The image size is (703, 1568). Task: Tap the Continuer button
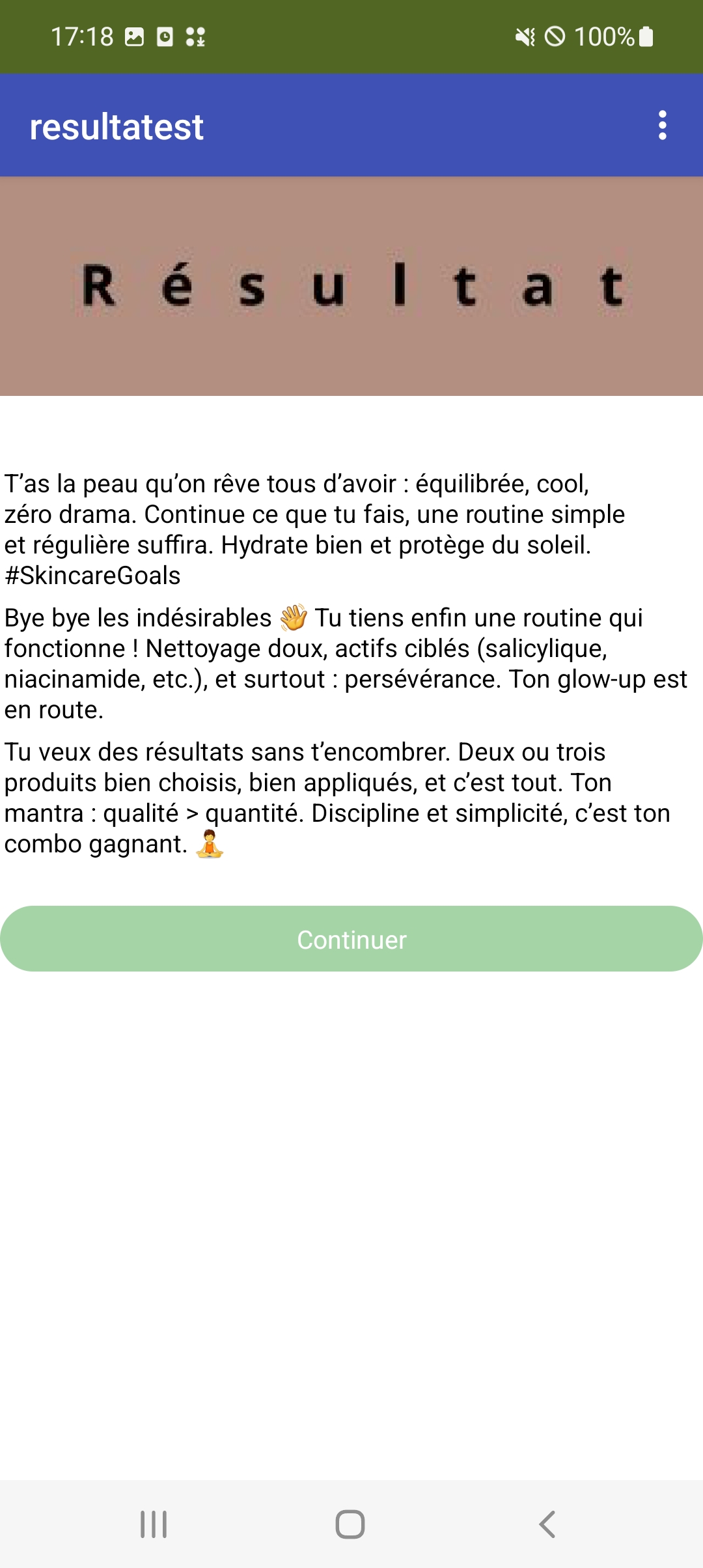351,939
